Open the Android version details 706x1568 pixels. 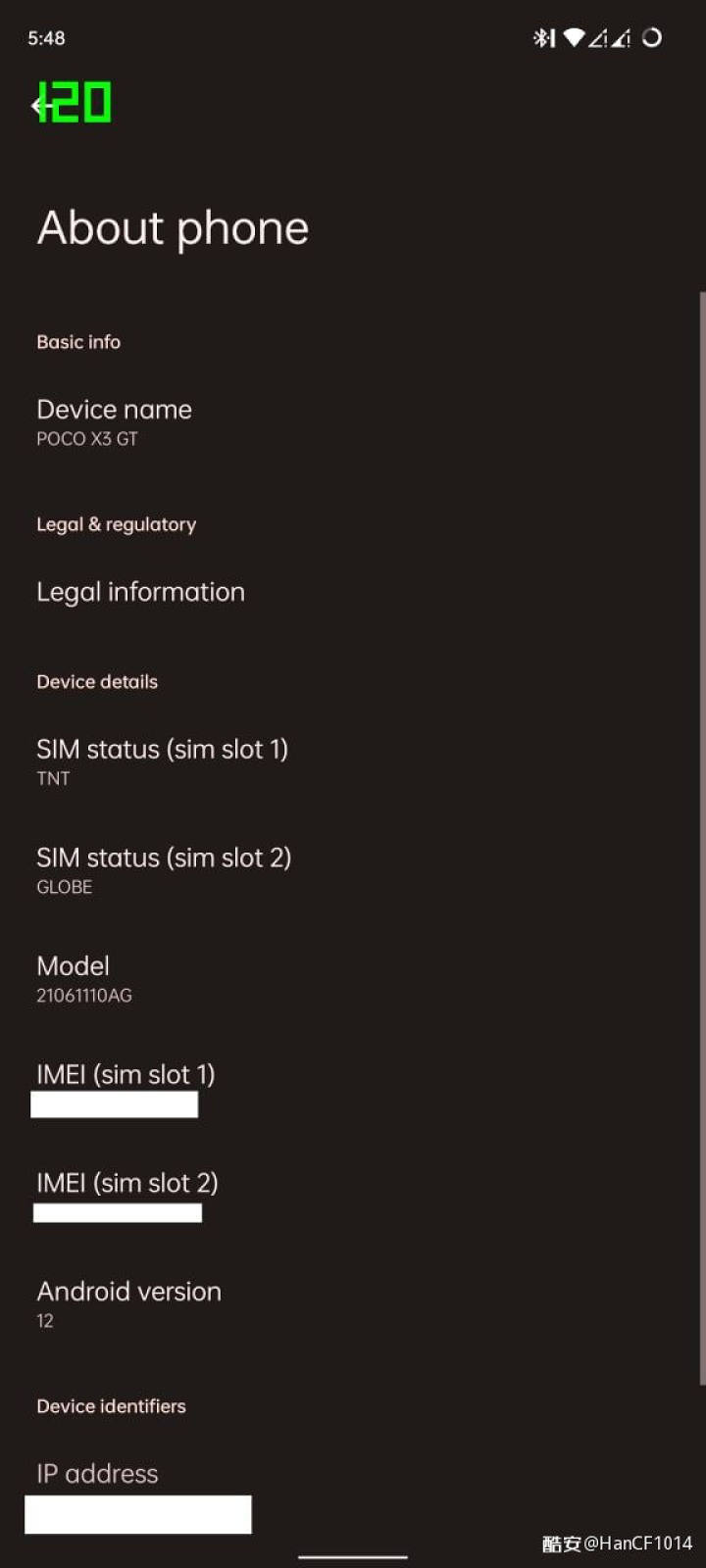pyautogui.click(x=128, y=1303)
